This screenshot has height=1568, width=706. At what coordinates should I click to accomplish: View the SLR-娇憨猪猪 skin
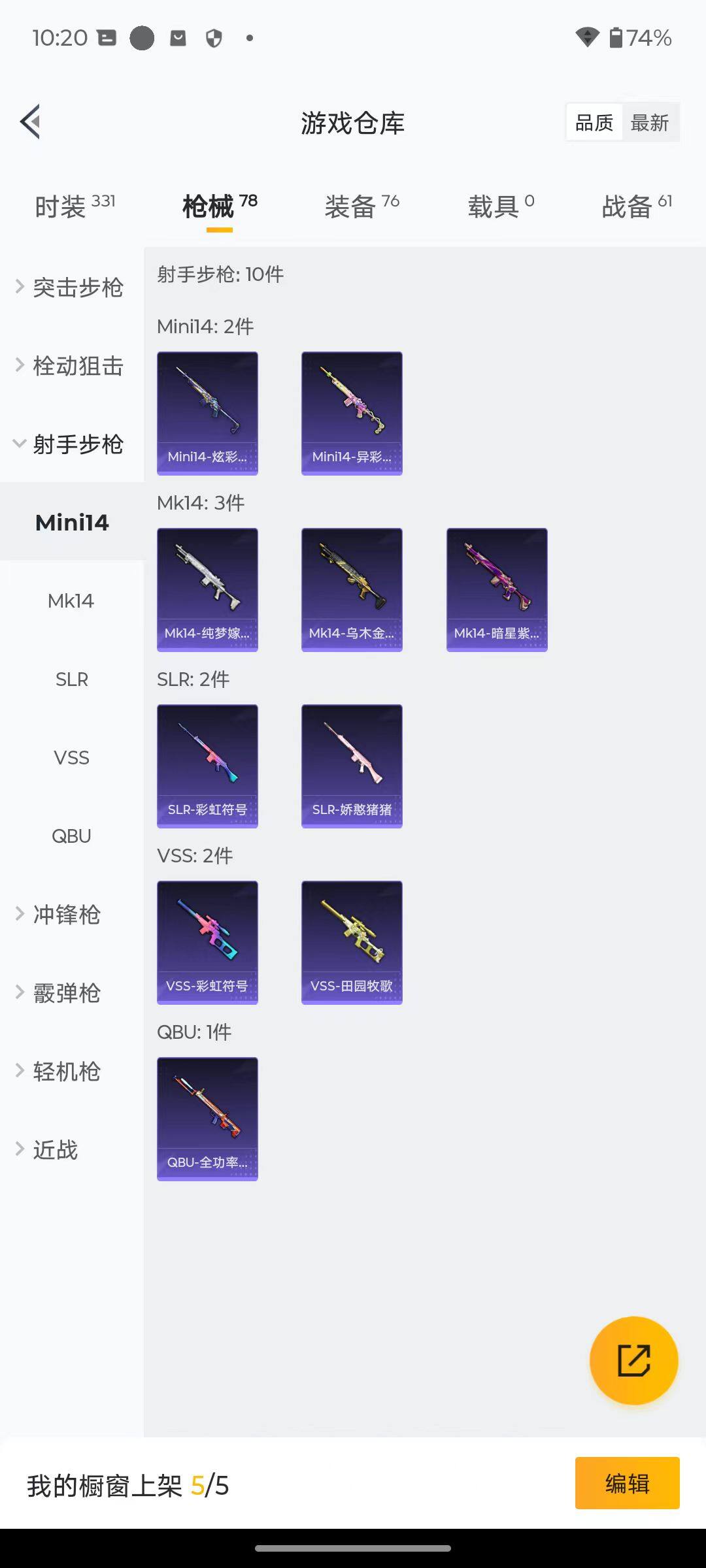(x=352, y=766)
